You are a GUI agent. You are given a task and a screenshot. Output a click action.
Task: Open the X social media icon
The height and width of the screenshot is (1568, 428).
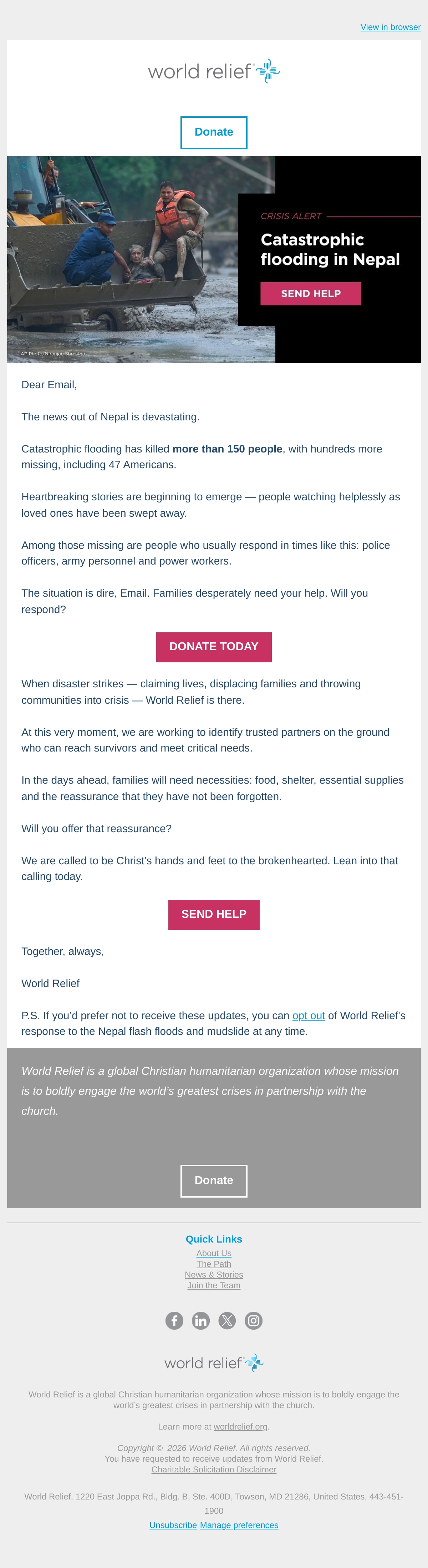pos(228,1320)
